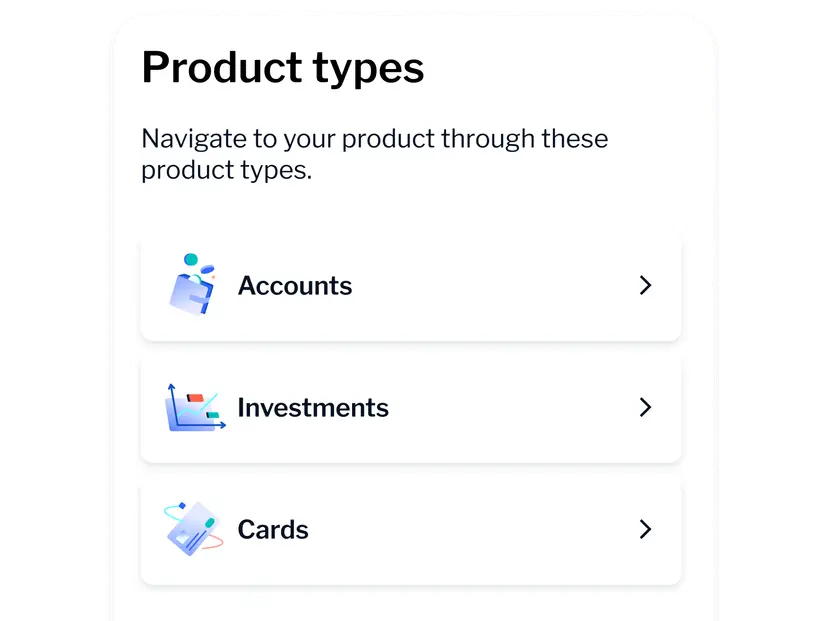
Task: Select the Cards product type
Action: 411,530
